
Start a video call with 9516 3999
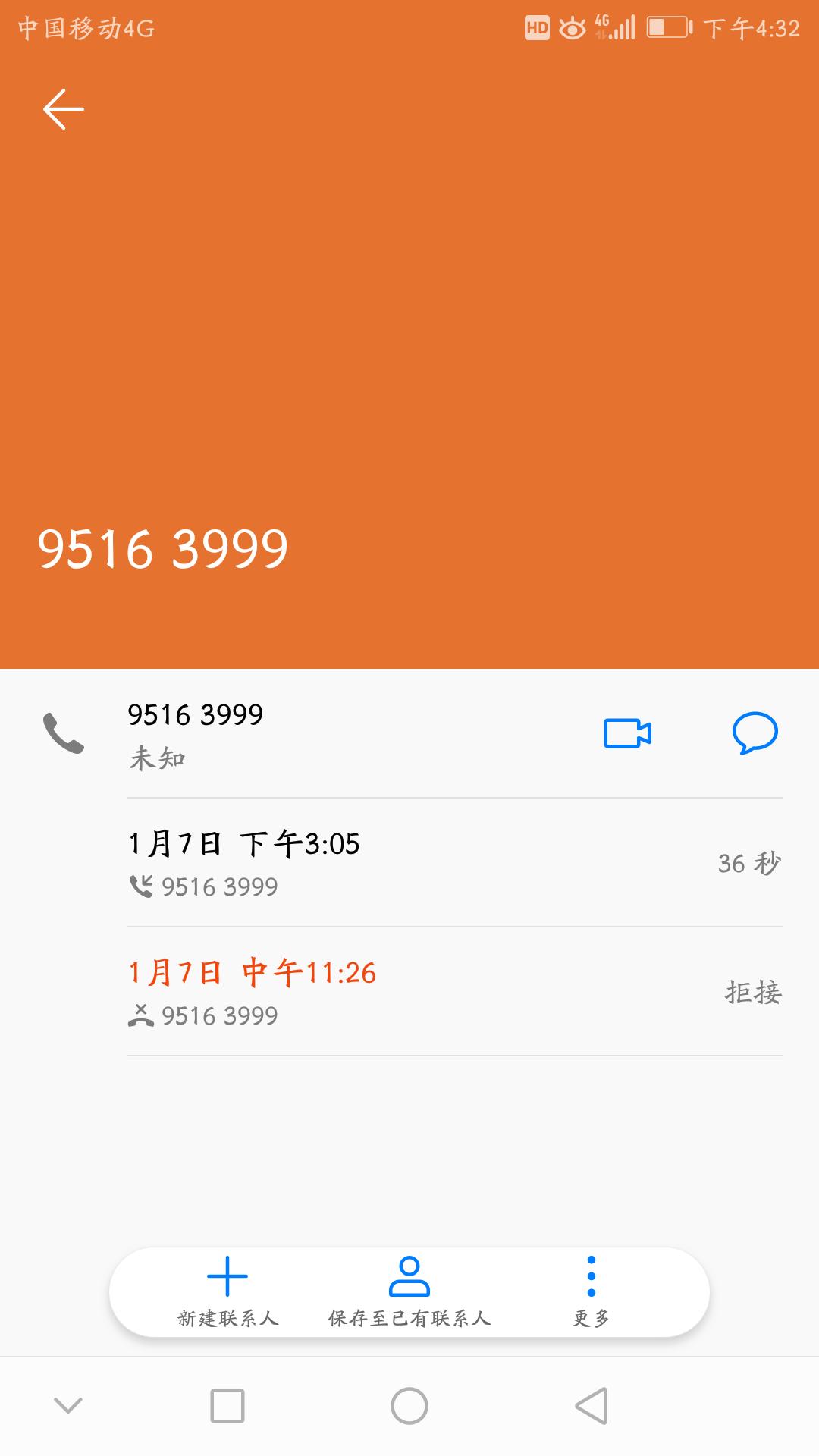(x=627, y=733)
